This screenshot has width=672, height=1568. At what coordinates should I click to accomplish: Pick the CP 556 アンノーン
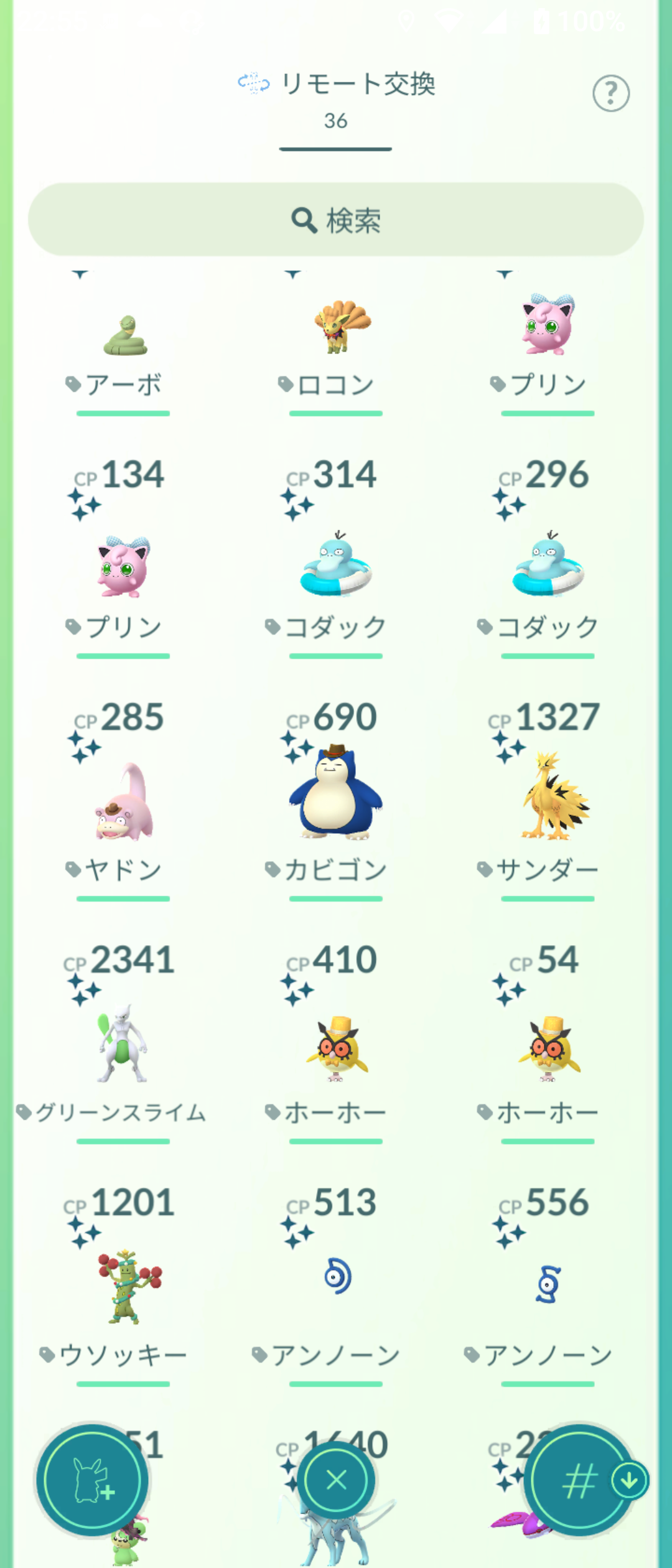pyautogui.click(x=548, y=1282)
